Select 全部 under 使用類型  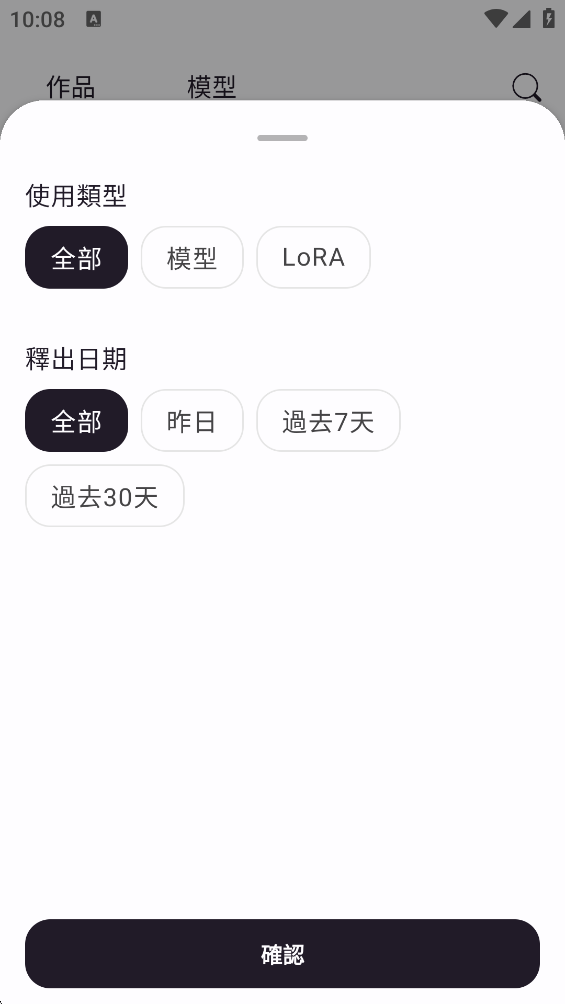[76, 257]
